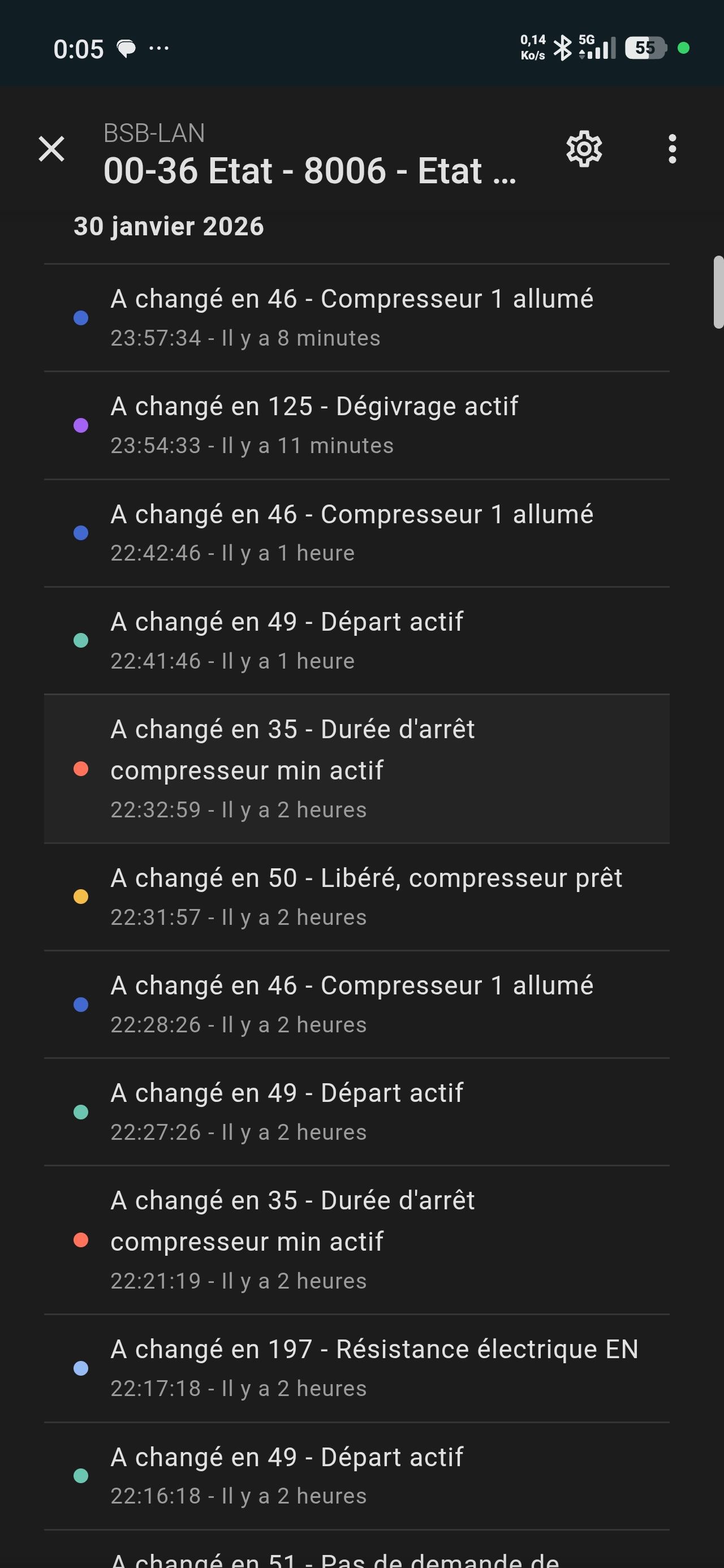This screenshot has width=724, height=1568.
Task: Tap the 22:32:59 Durée d'arrêt compresseur entry
Action: click(356, 769)
